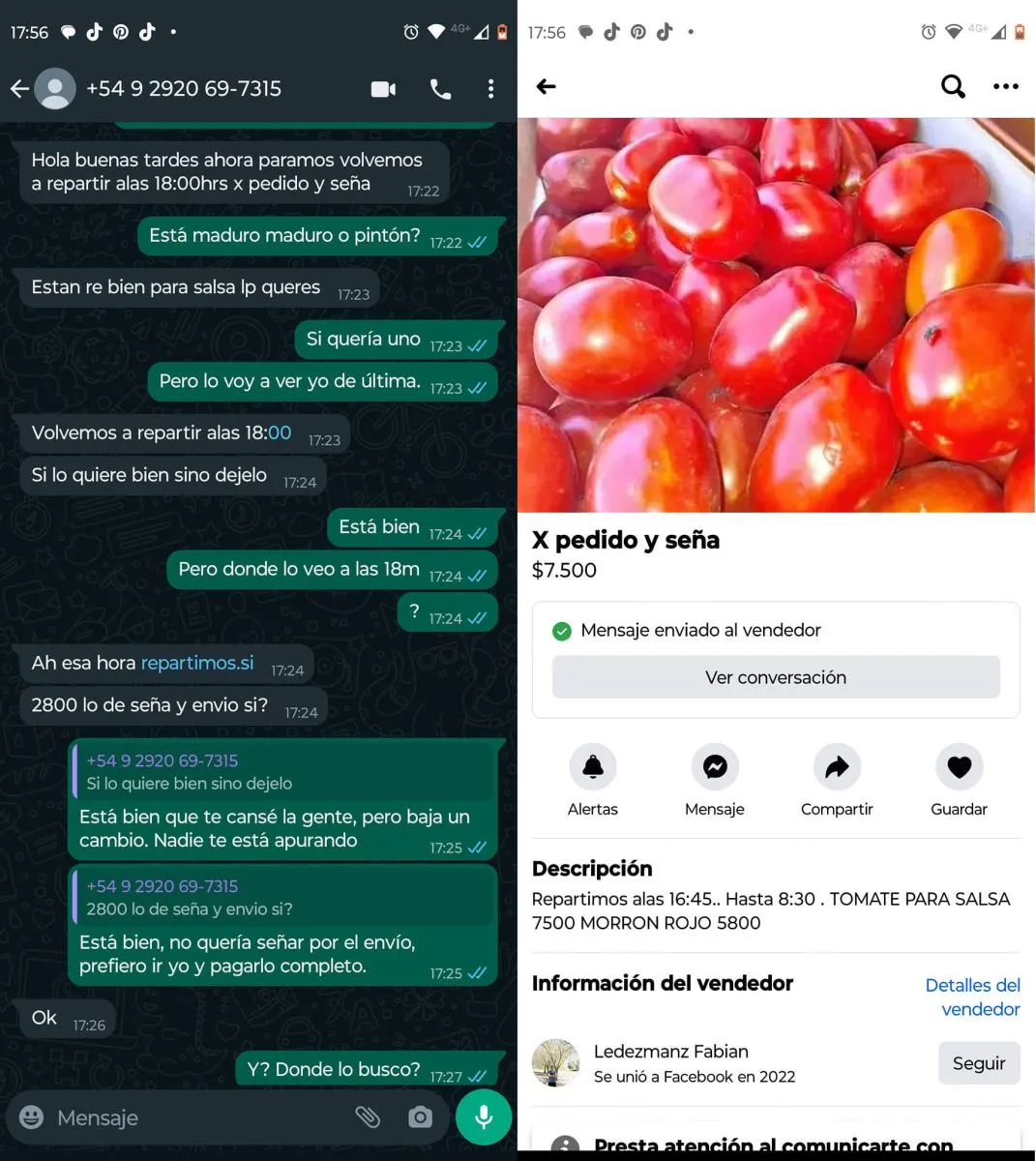Go back from the WhatsApp chat
The image size is (1036, 1161).
[19, 89]
